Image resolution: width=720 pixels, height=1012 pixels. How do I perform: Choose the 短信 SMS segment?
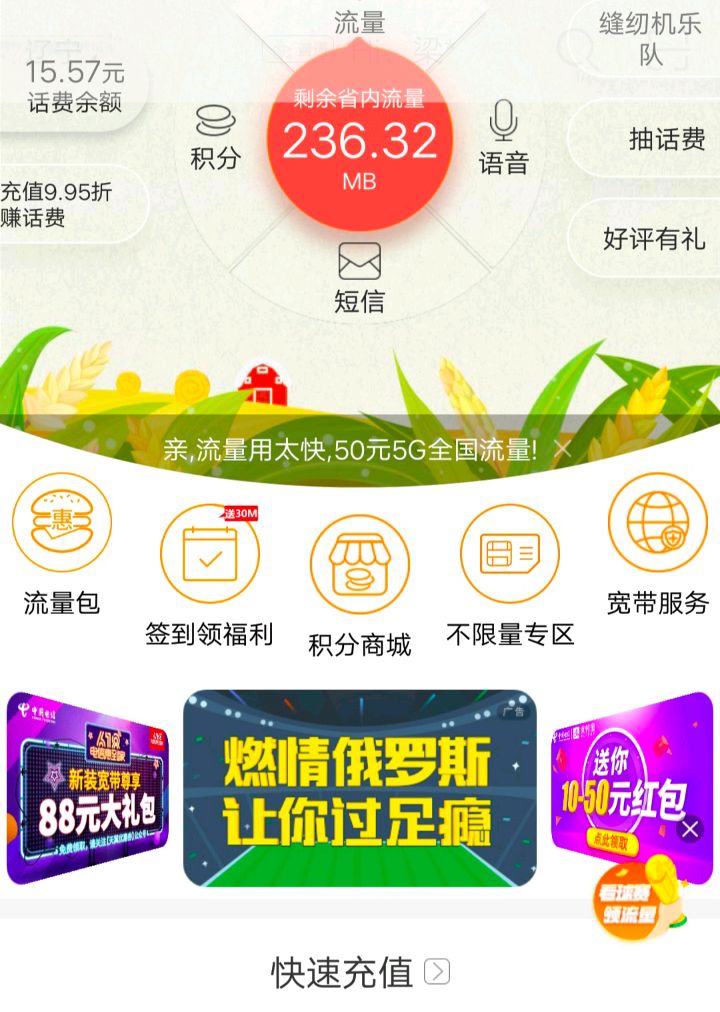(359, 278)
